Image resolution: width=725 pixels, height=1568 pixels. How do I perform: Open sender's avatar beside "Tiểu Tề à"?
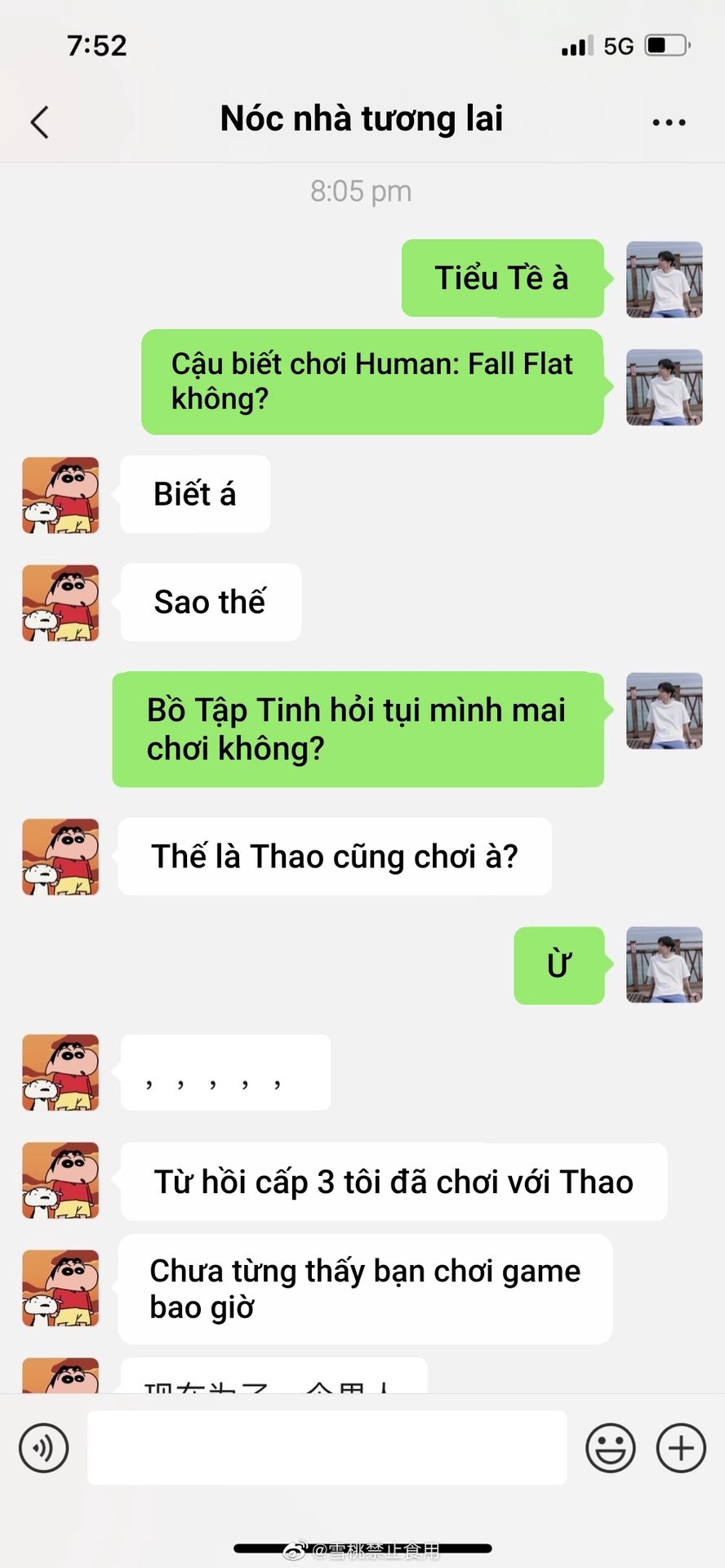point(664,279)
